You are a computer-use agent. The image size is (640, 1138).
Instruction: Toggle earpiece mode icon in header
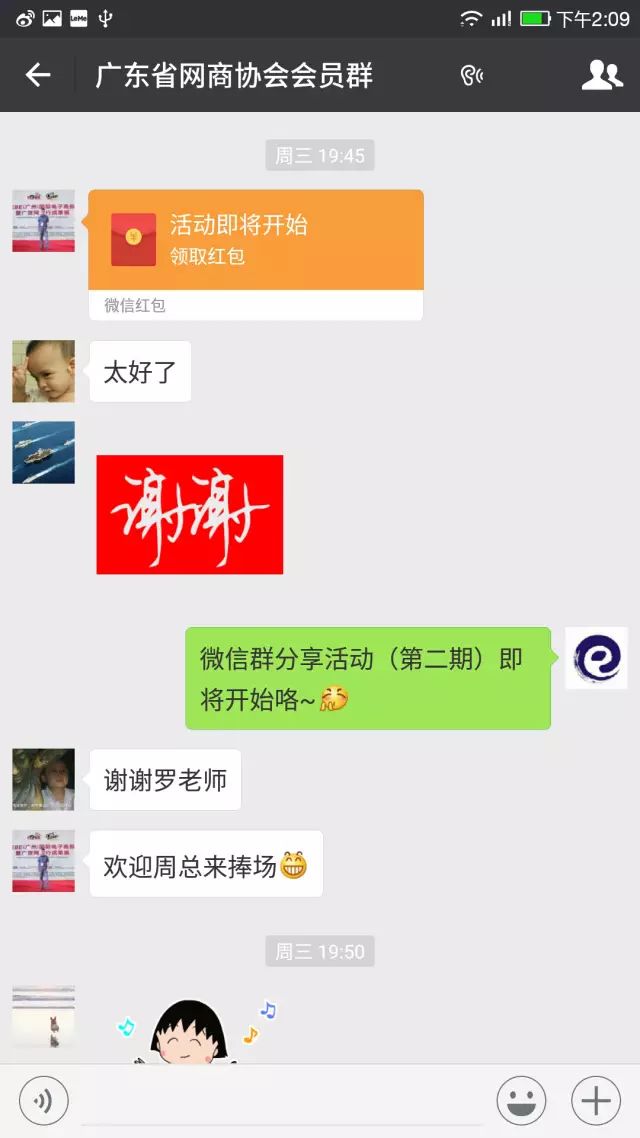click(471, 75)
